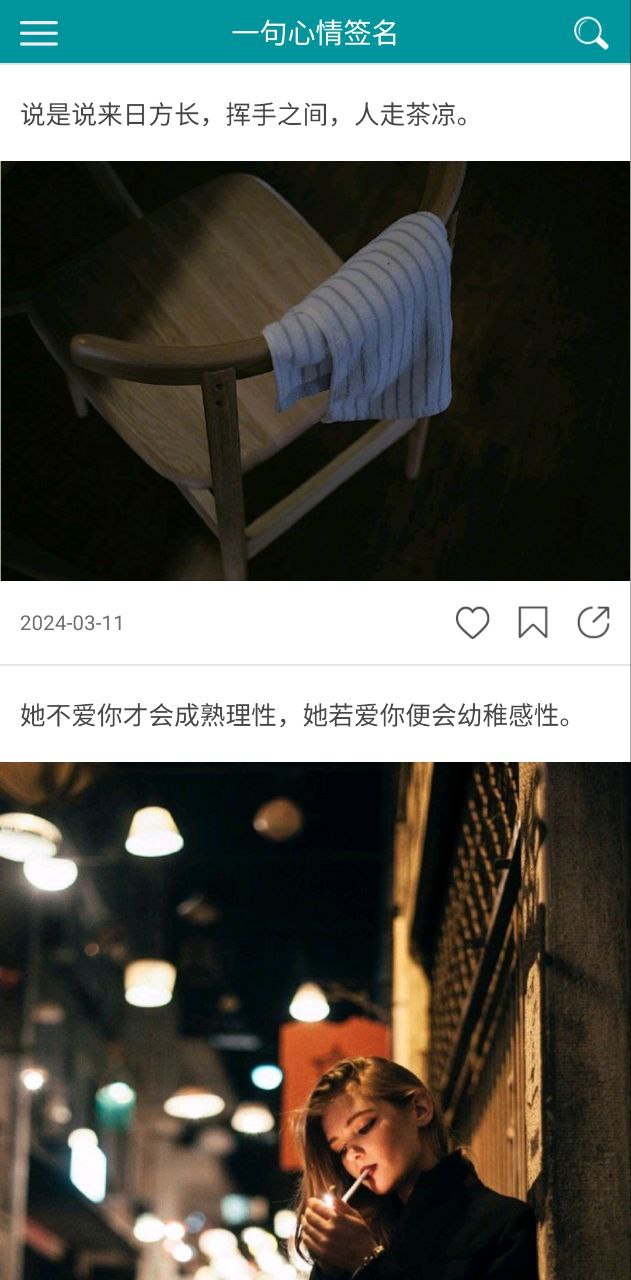Open the chair and towel photo post
Image resolution: width=631 pixels, height=1280 pixels.
click(315, 371)
